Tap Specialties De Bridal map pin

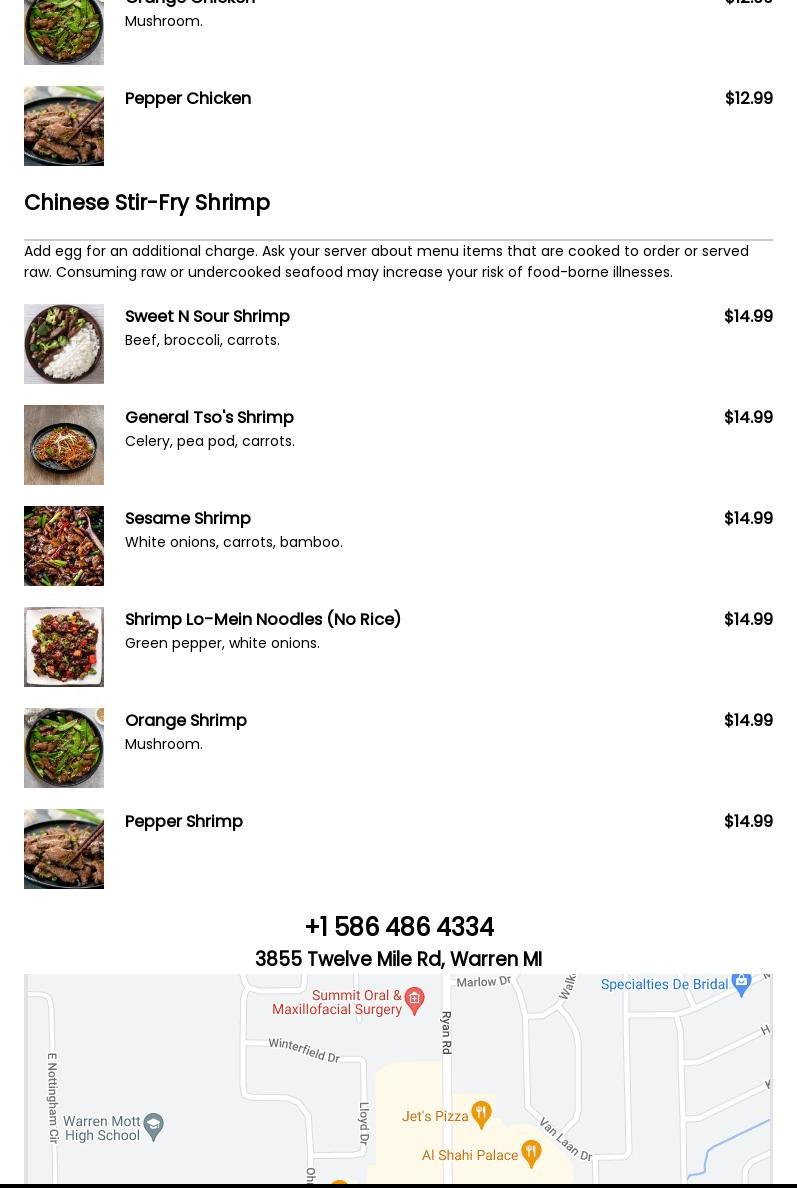(741, 983)
